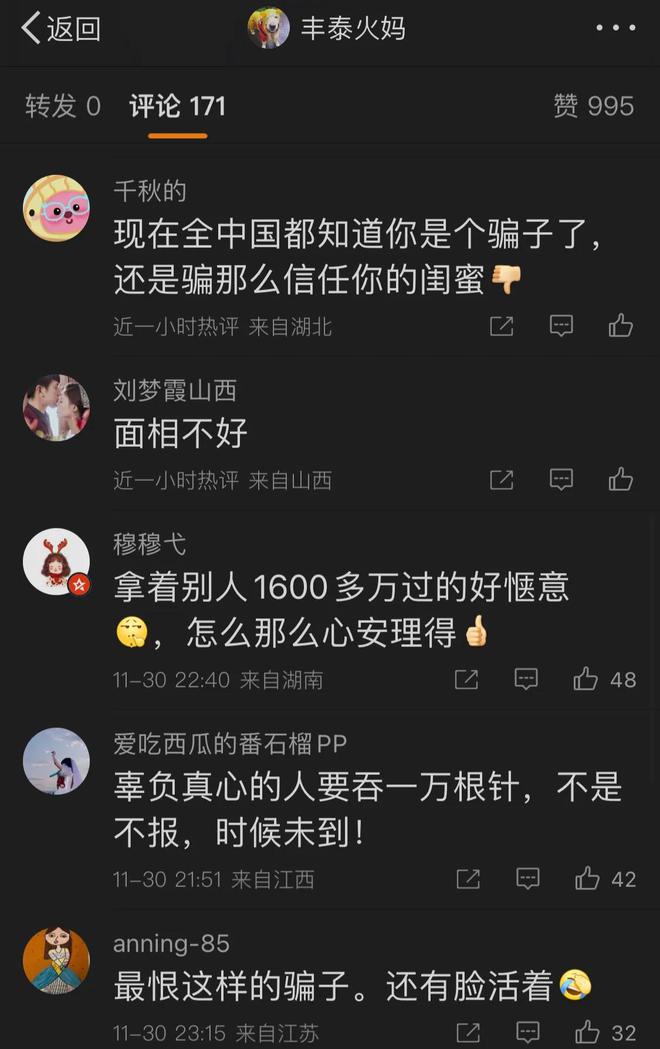
Task: Reply to 穆穆弋's comment
Action: 527,680
